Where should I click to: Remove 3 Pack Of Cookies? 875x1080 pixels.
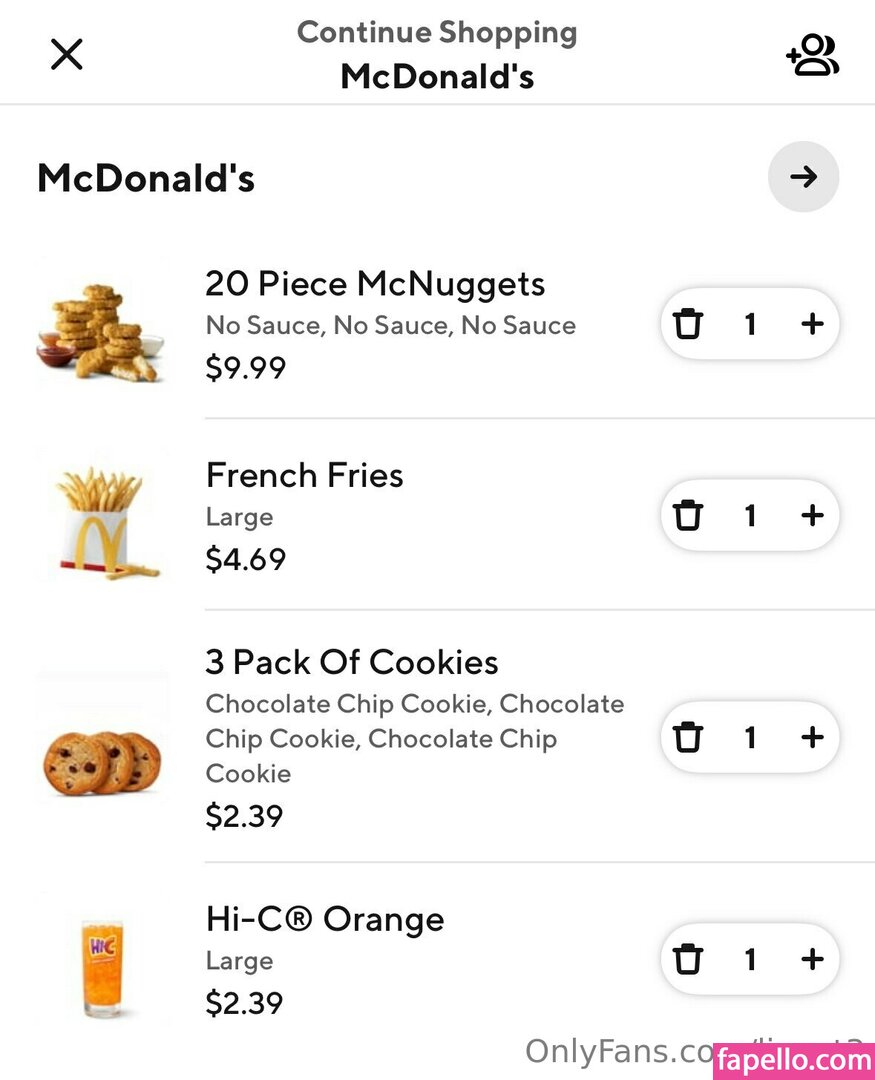pyautogui.click(x=688, y=737)
